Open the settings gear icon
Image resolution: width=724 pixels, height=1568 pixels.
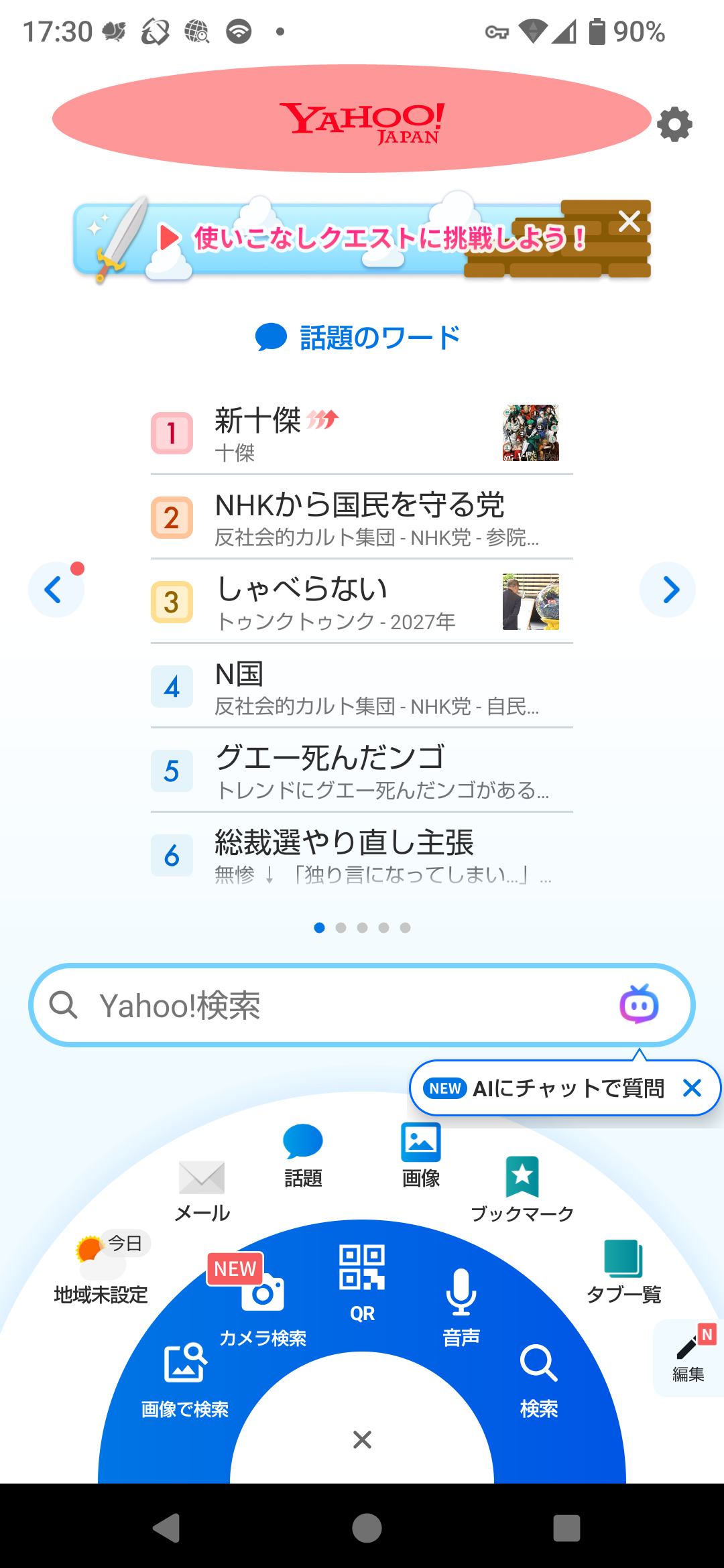[674, 125]
